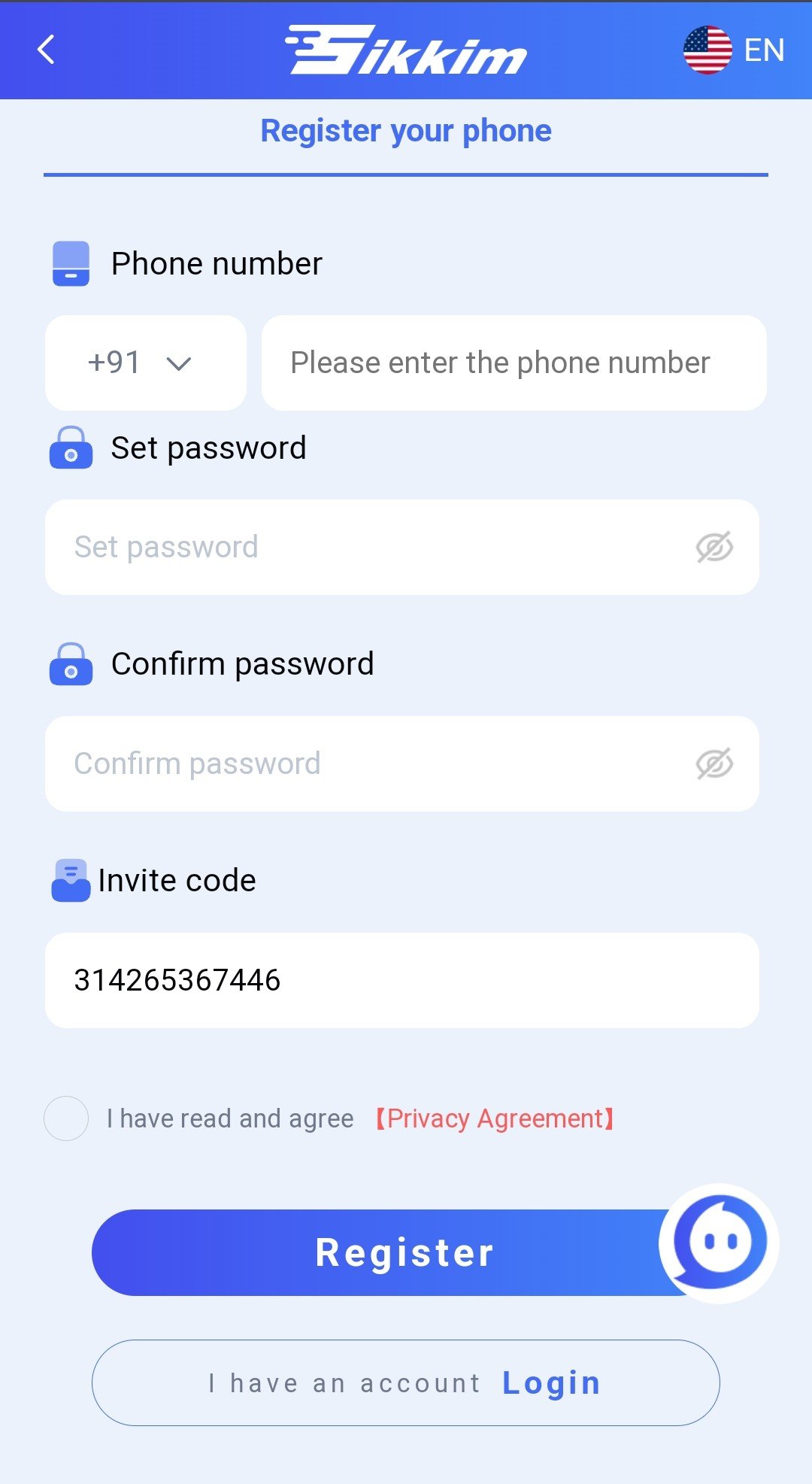This screenshot has width=812, height=1484.
Task: Focus the phone number field
Action: pyautogui.click(x=514, y=363)
